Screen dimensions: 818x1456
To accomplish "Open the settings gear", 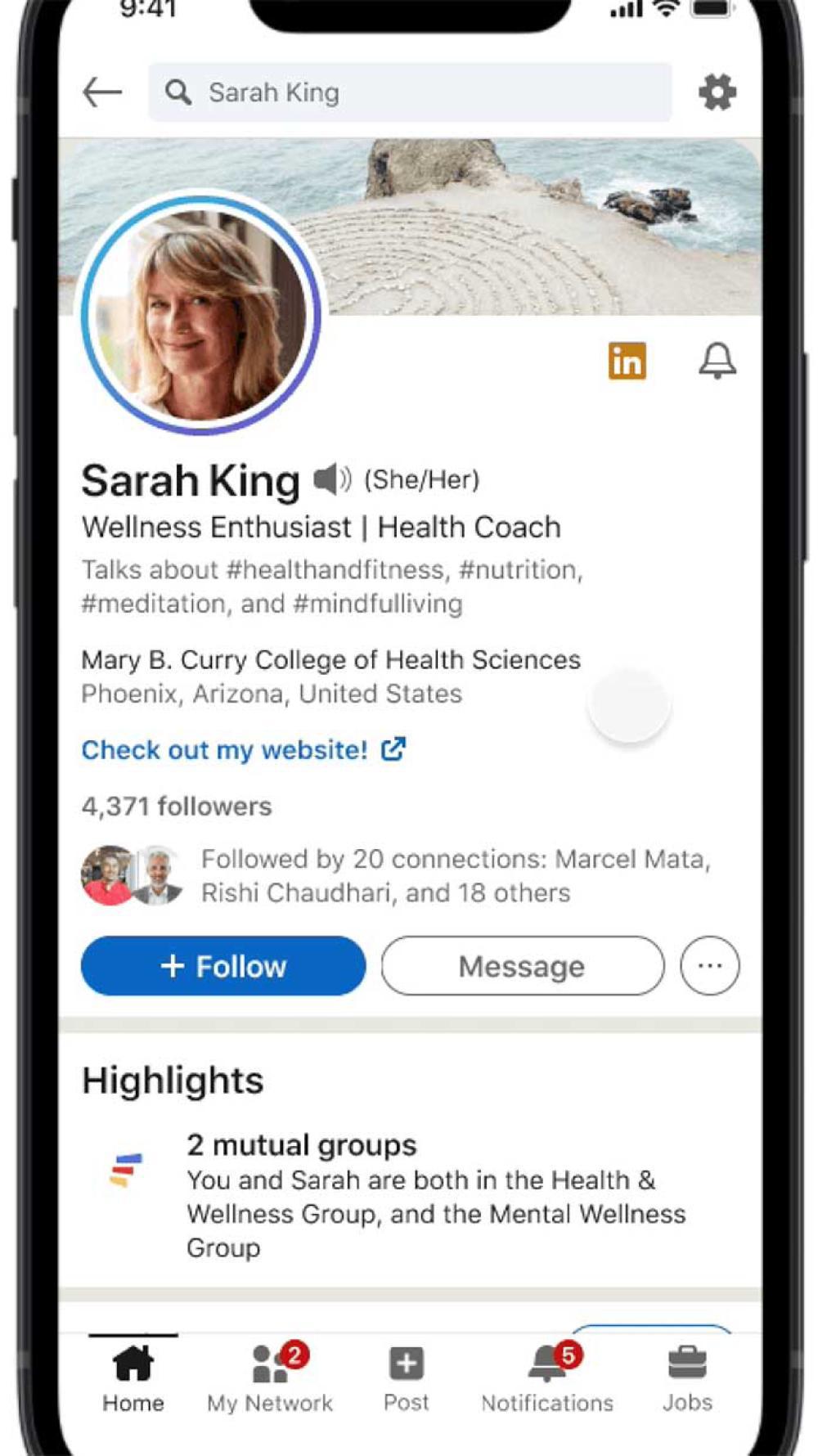I will pos(717,92).
